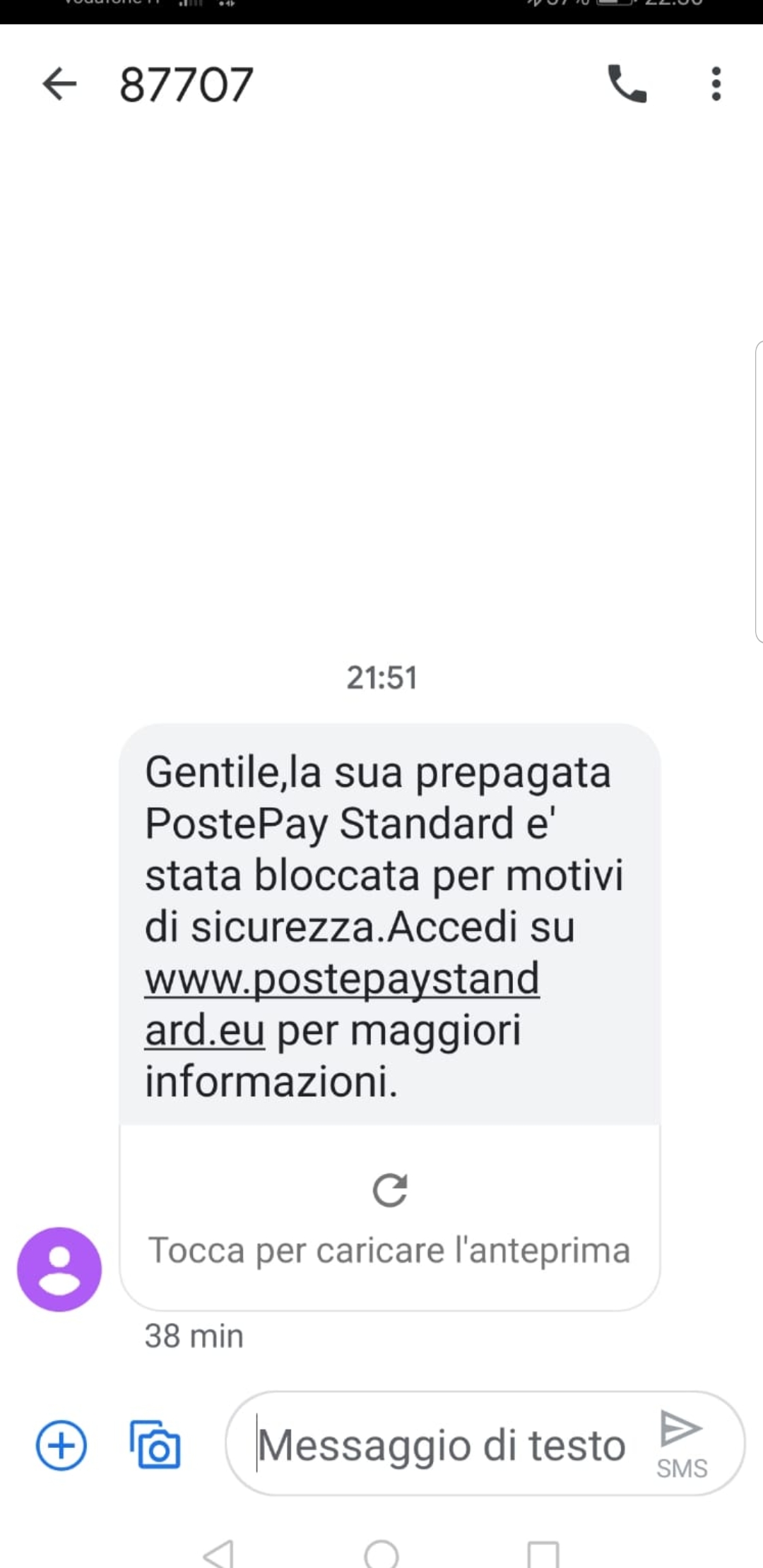Call the number 87707
This screenshot has height=1568, width=763.
(627, 84)
